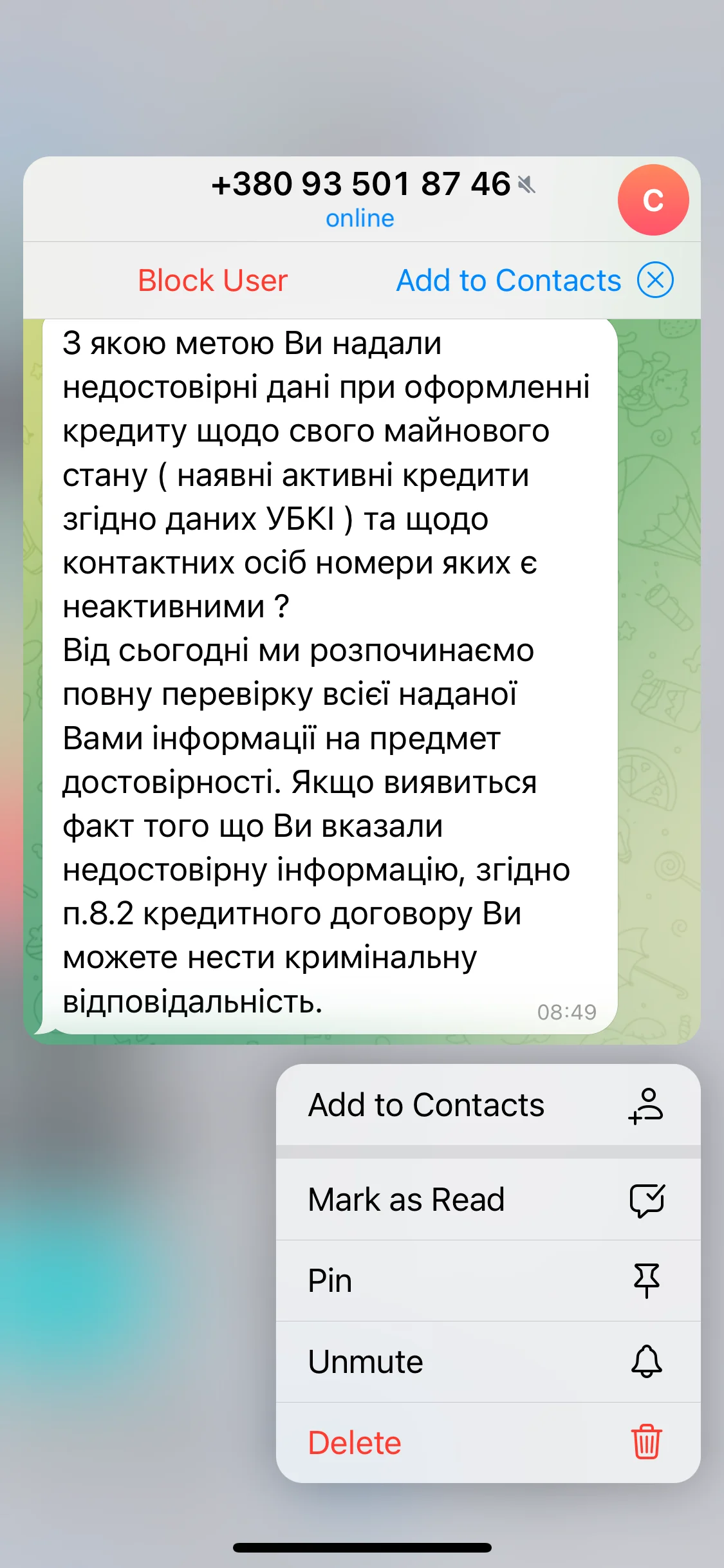
Task: Open the profile avatar with letter C
Action: (653, 200)
